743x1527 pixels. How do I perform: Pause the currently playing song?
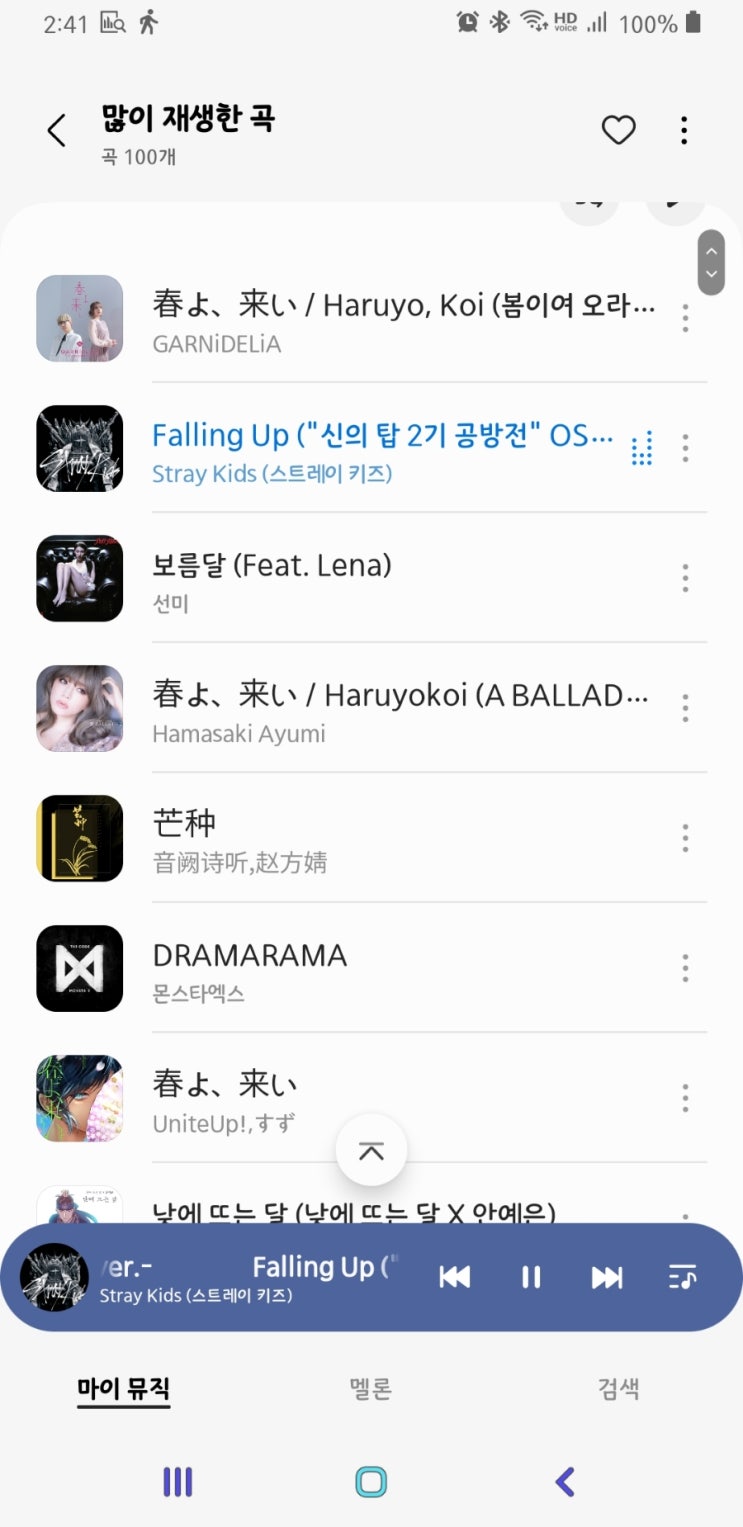tap(531, 1277)
